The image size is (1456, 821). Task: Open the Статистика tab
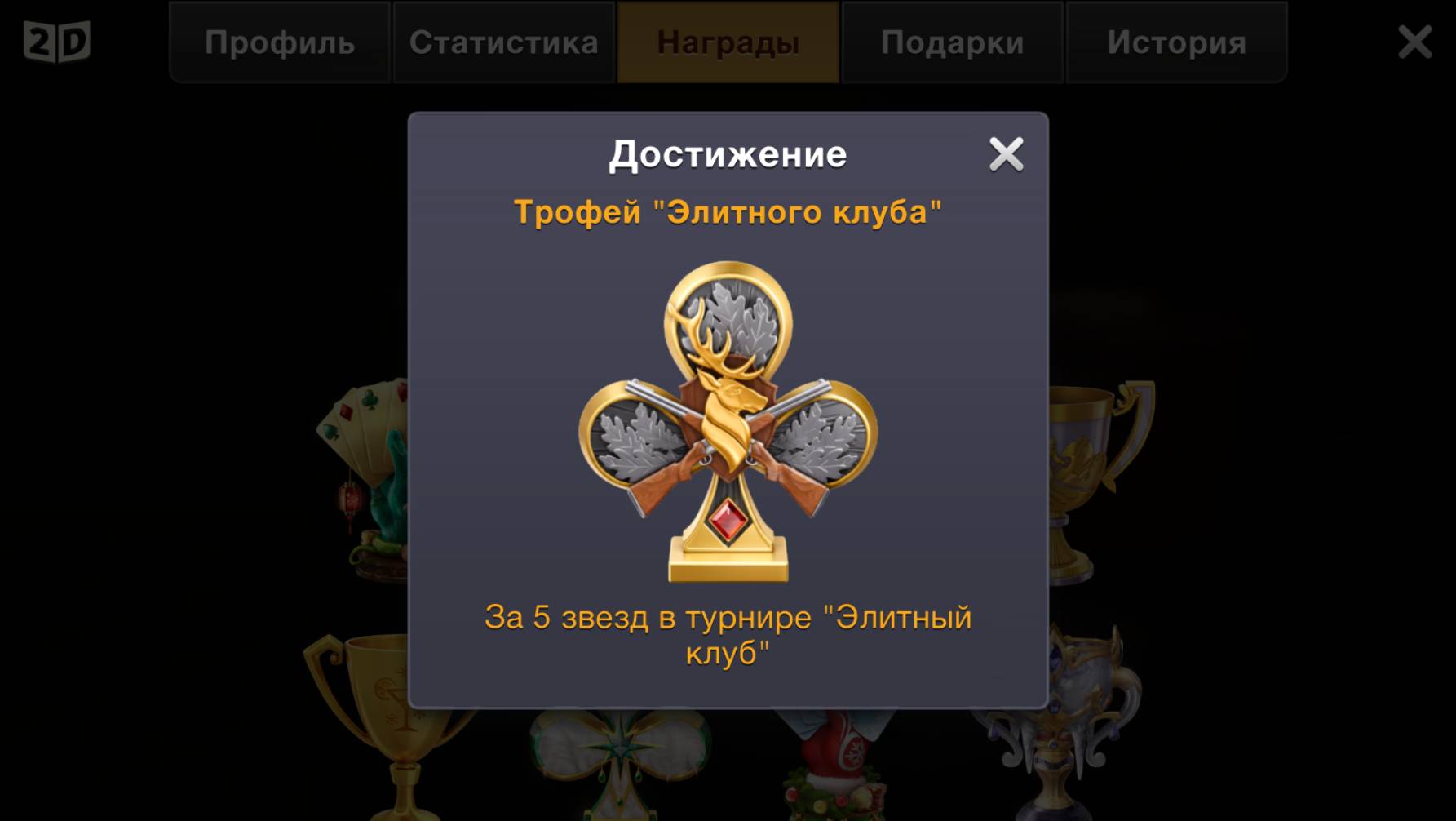pyautogui.click(x=503, y=42)
